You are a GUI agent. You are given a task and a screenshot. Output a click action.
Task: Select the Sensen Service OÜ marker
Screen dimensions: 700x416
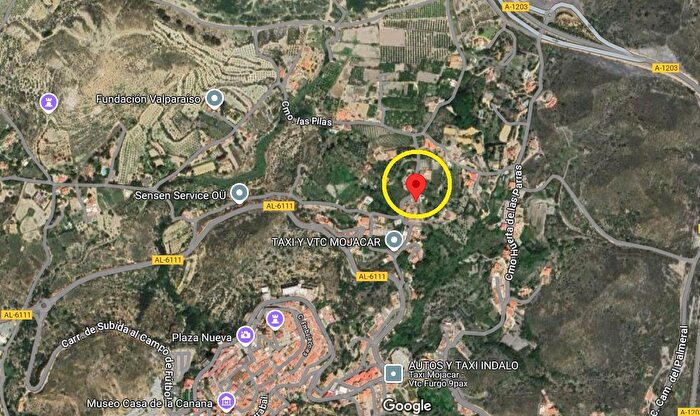(x=239, y=192)
